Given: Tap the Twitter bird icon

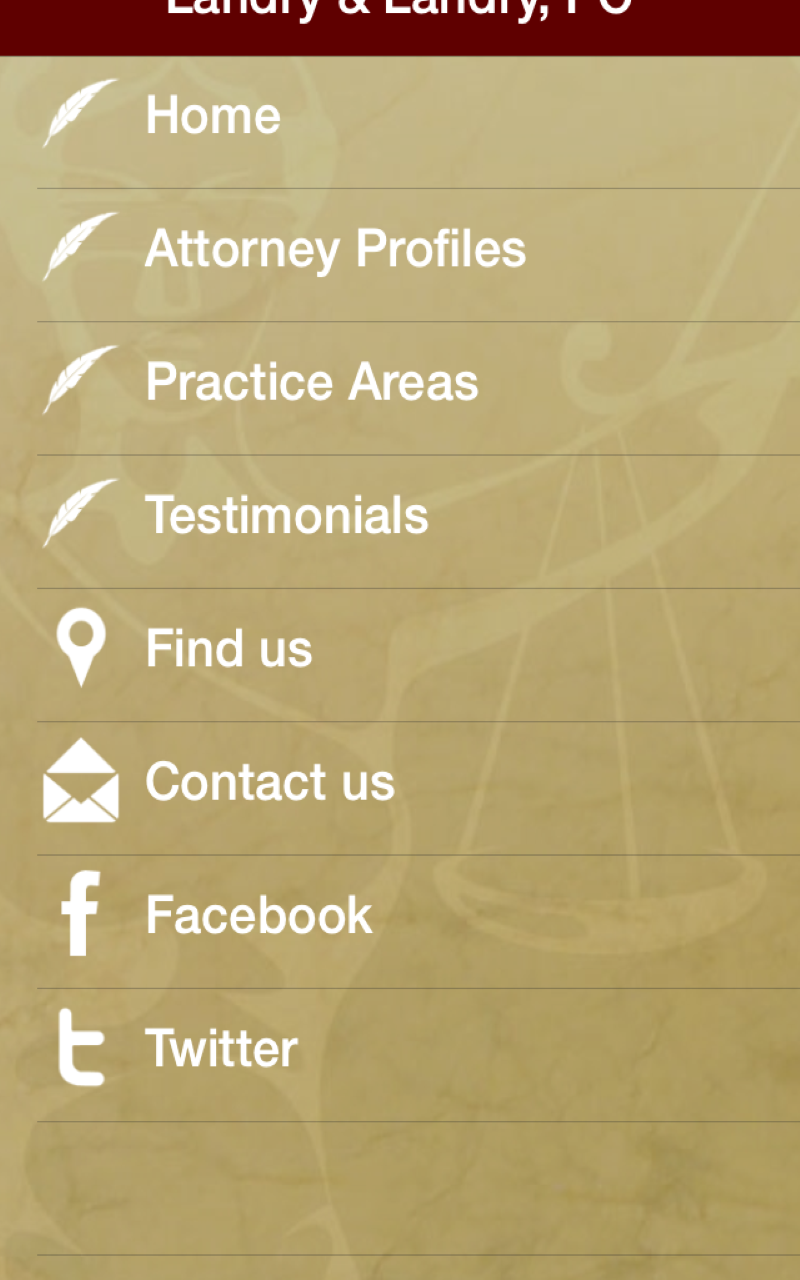Looking at the screenshot, I should click(80, 1048).
